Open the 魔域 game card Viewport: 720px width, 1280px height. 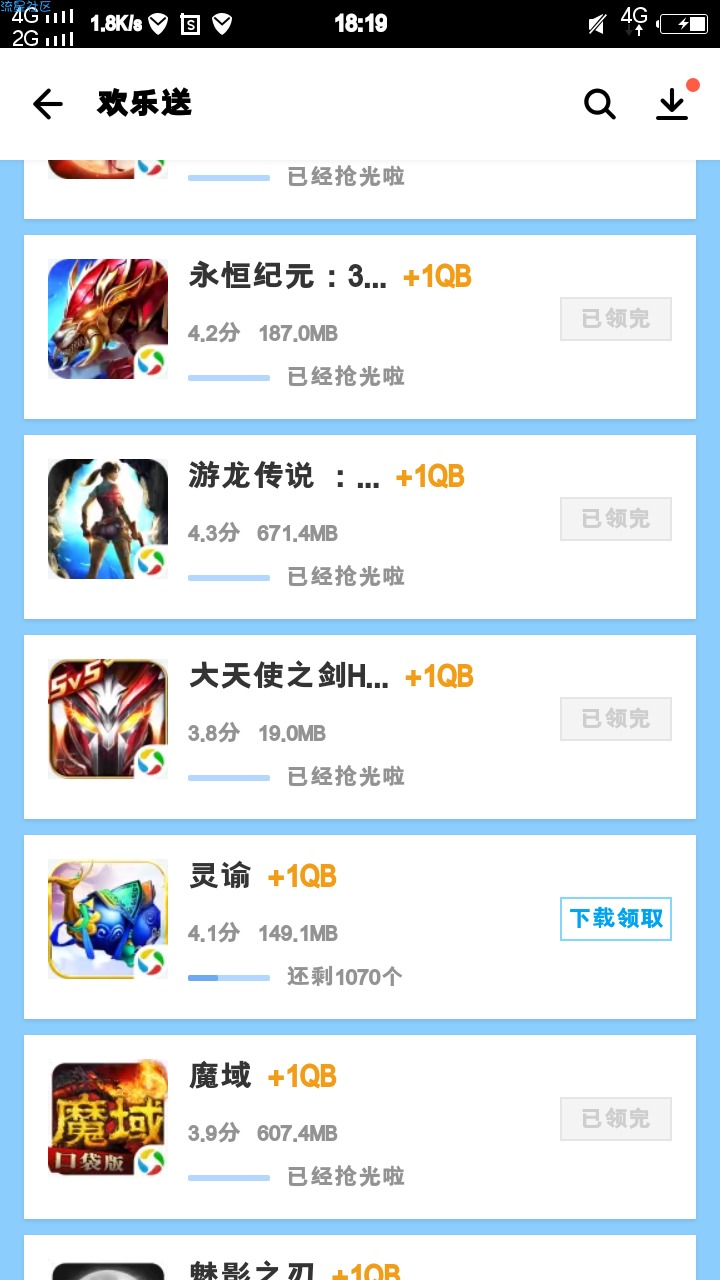[x=360, y=1127]
